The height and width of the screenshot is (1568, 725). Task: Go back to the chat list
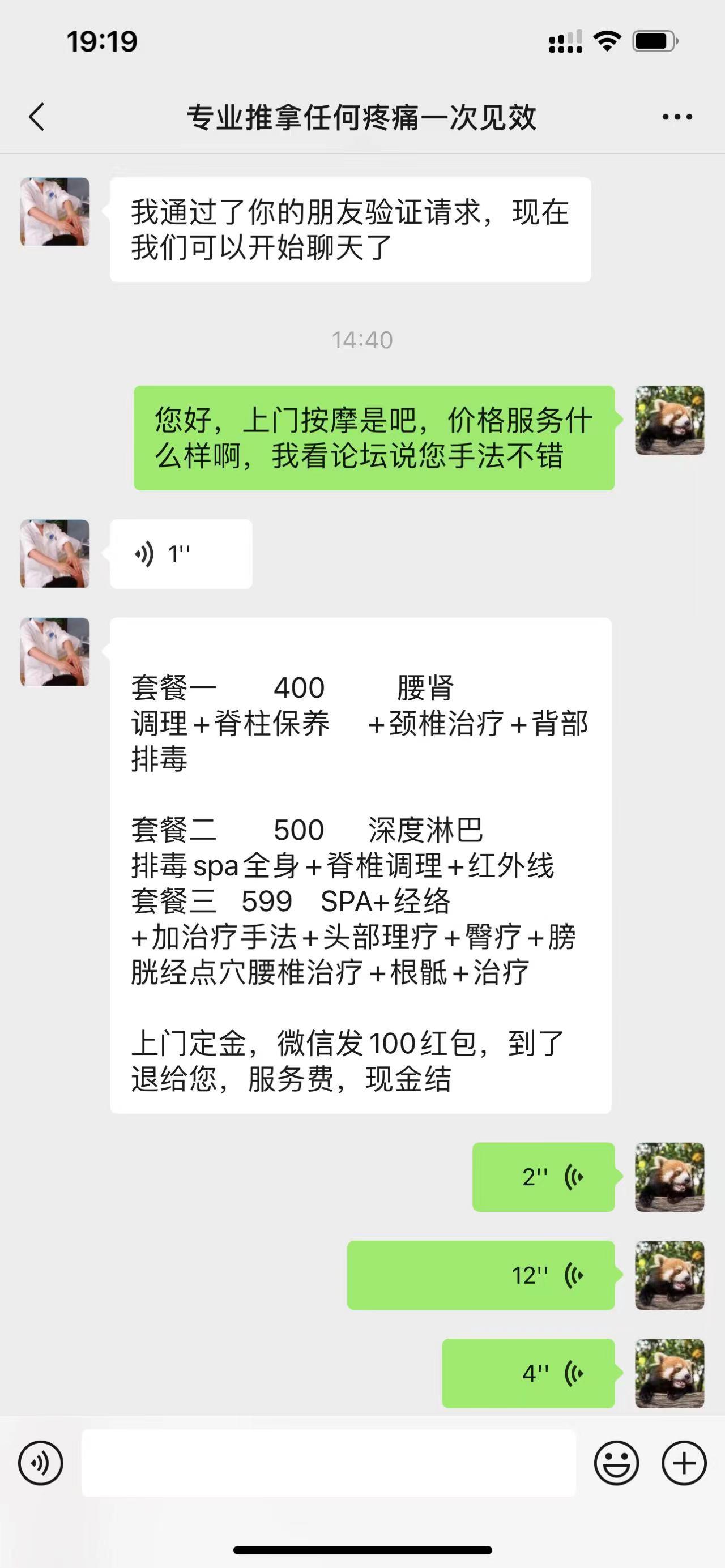[x=37, y=117]
